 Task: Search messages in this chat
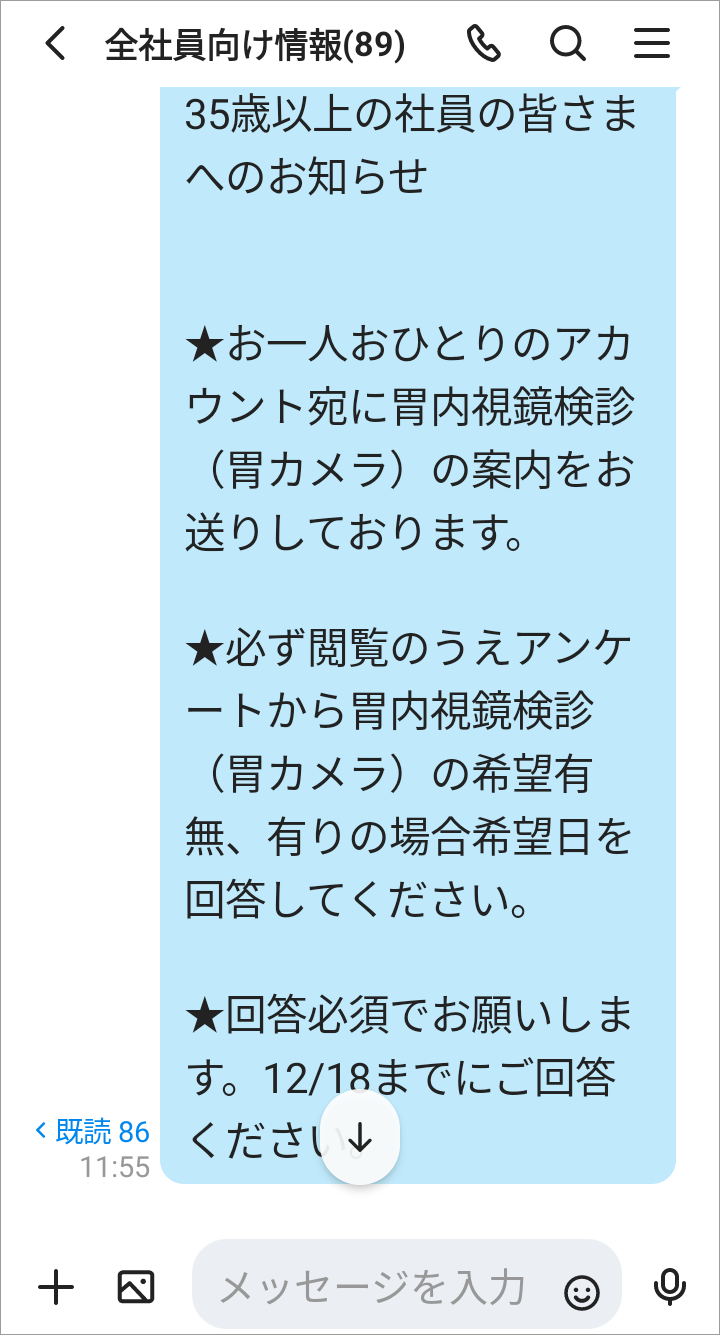coord(567,44)
